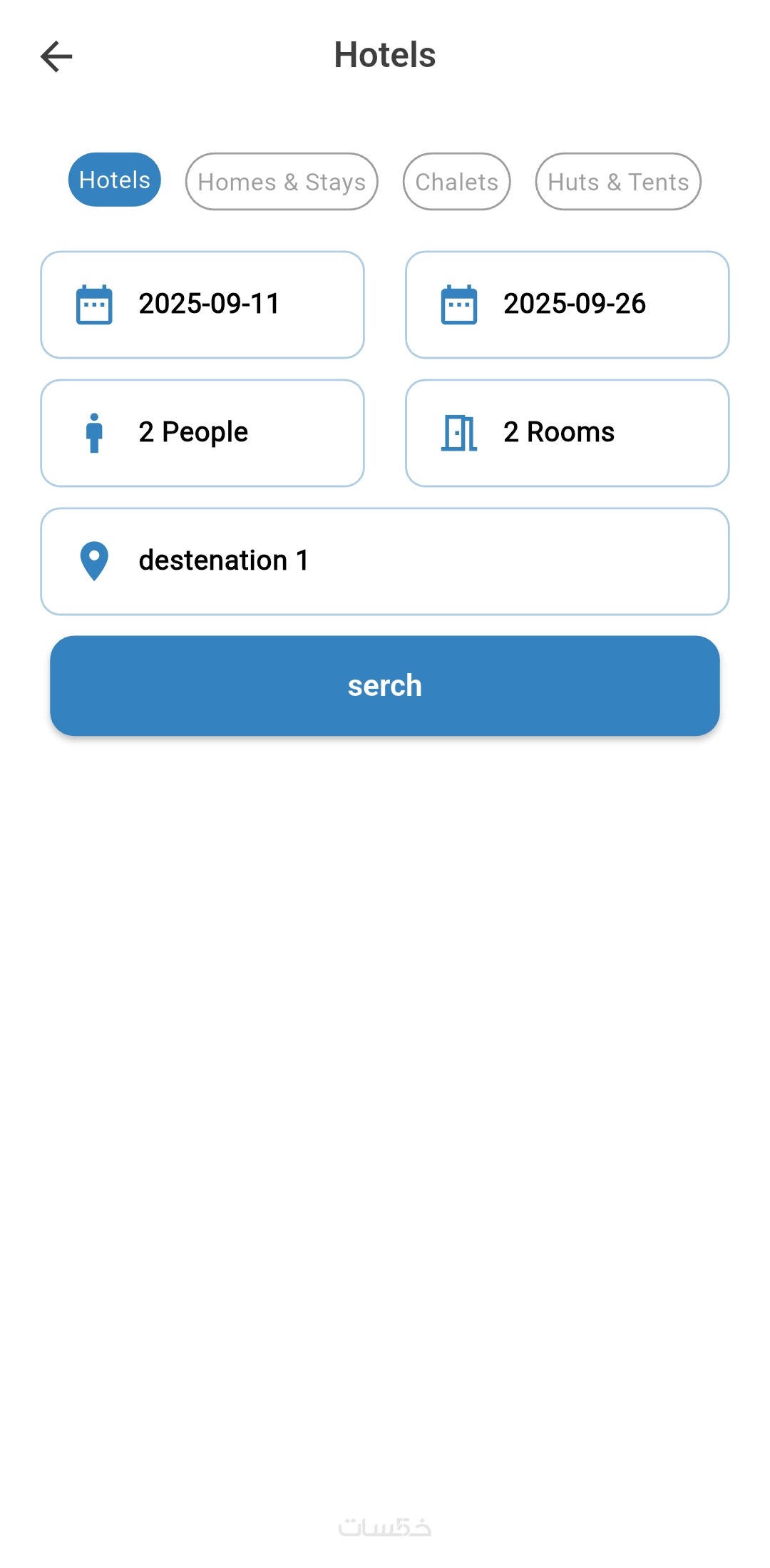770x1568 pixels.
Task: Tap the blue serch button
Action: pos(385,685)
